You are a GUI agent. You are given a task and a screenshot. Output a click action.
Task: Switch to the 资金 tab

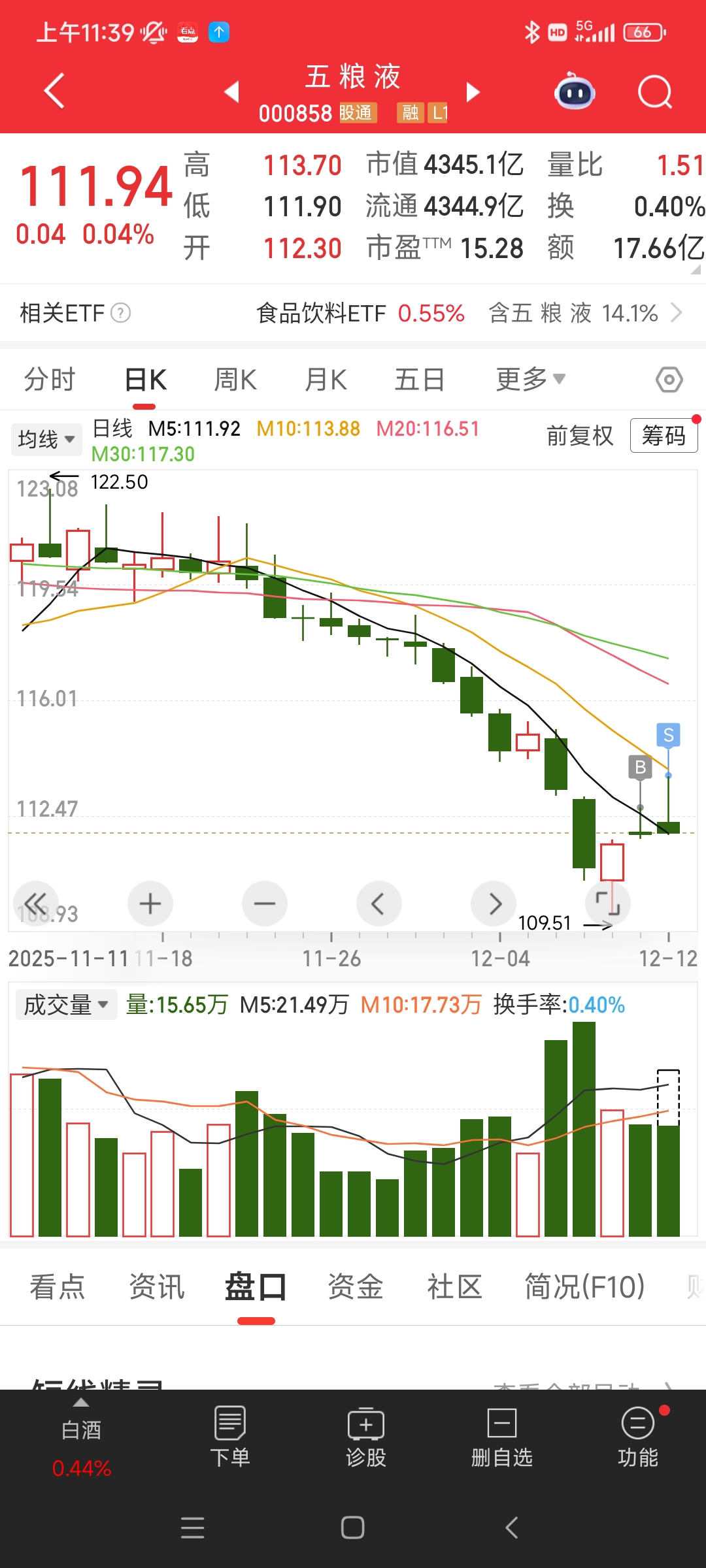point(355,1287)
